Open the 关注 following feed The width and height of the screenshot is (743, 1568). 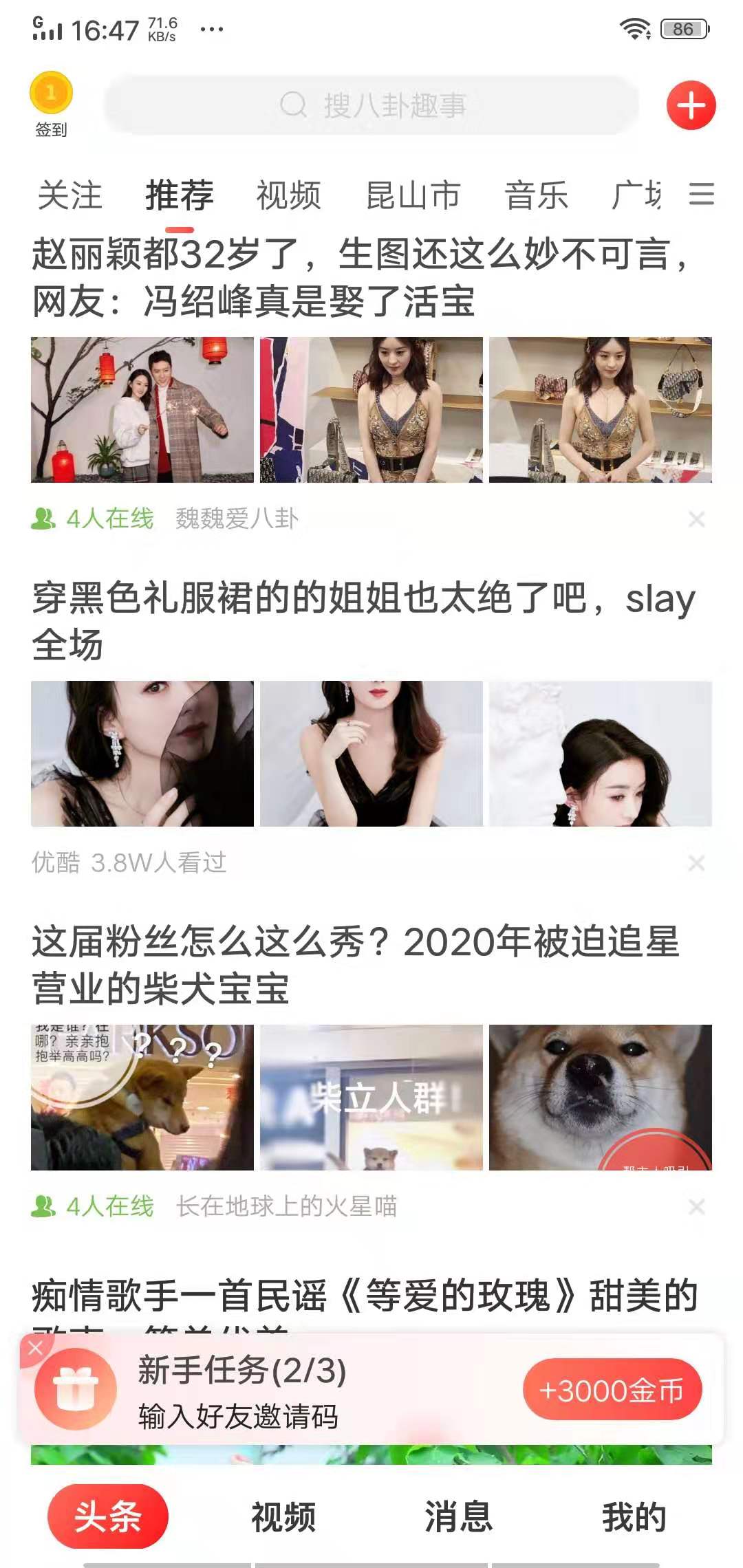[x=69, y=197]
